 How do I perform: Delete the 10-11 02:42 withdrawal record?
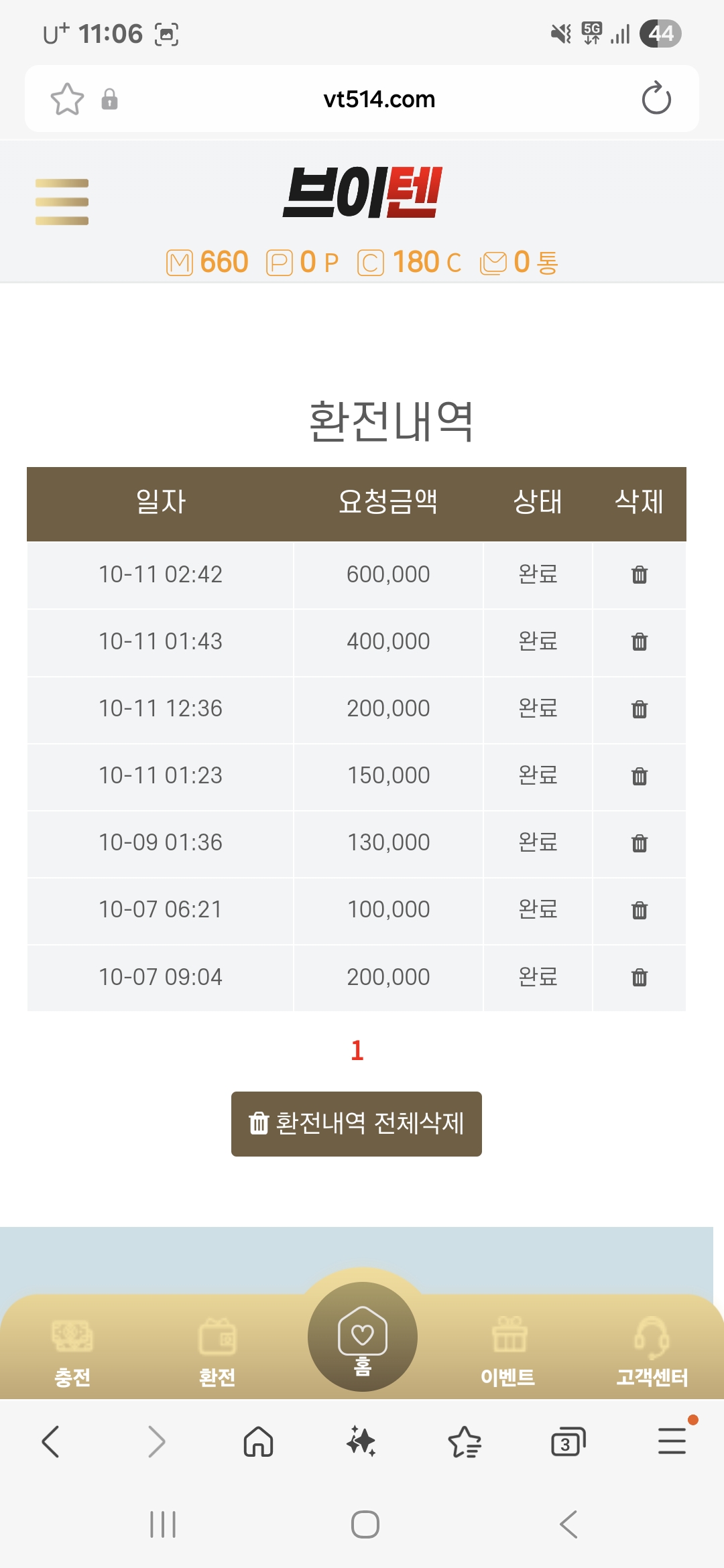(x=640, y=575)
